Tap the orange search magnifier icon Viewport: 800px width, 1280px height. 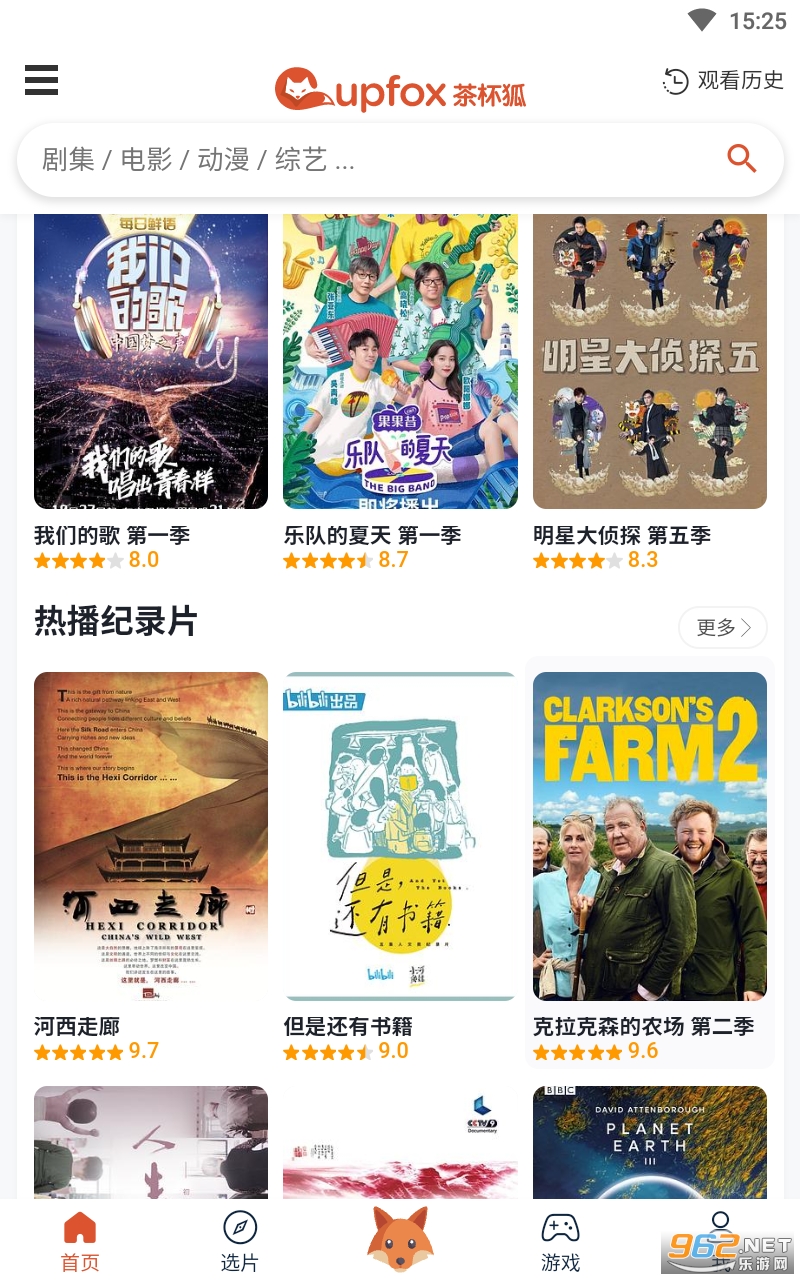741,158
